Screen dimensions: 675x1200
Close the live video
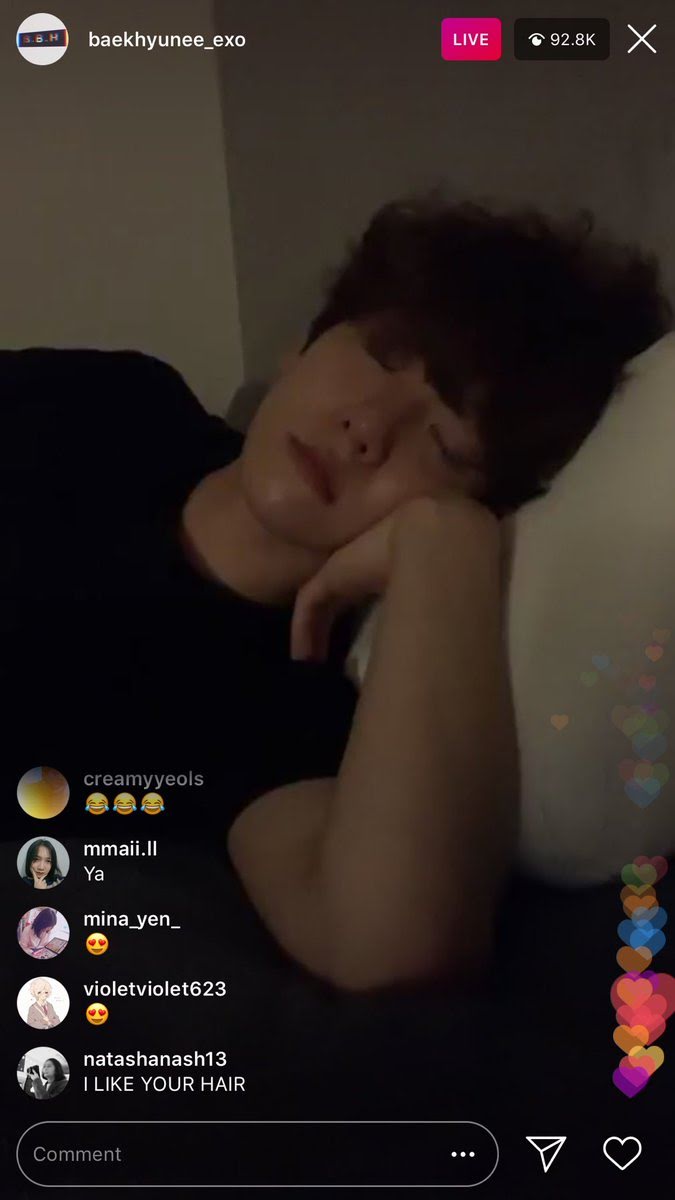[x=641, y=40]
